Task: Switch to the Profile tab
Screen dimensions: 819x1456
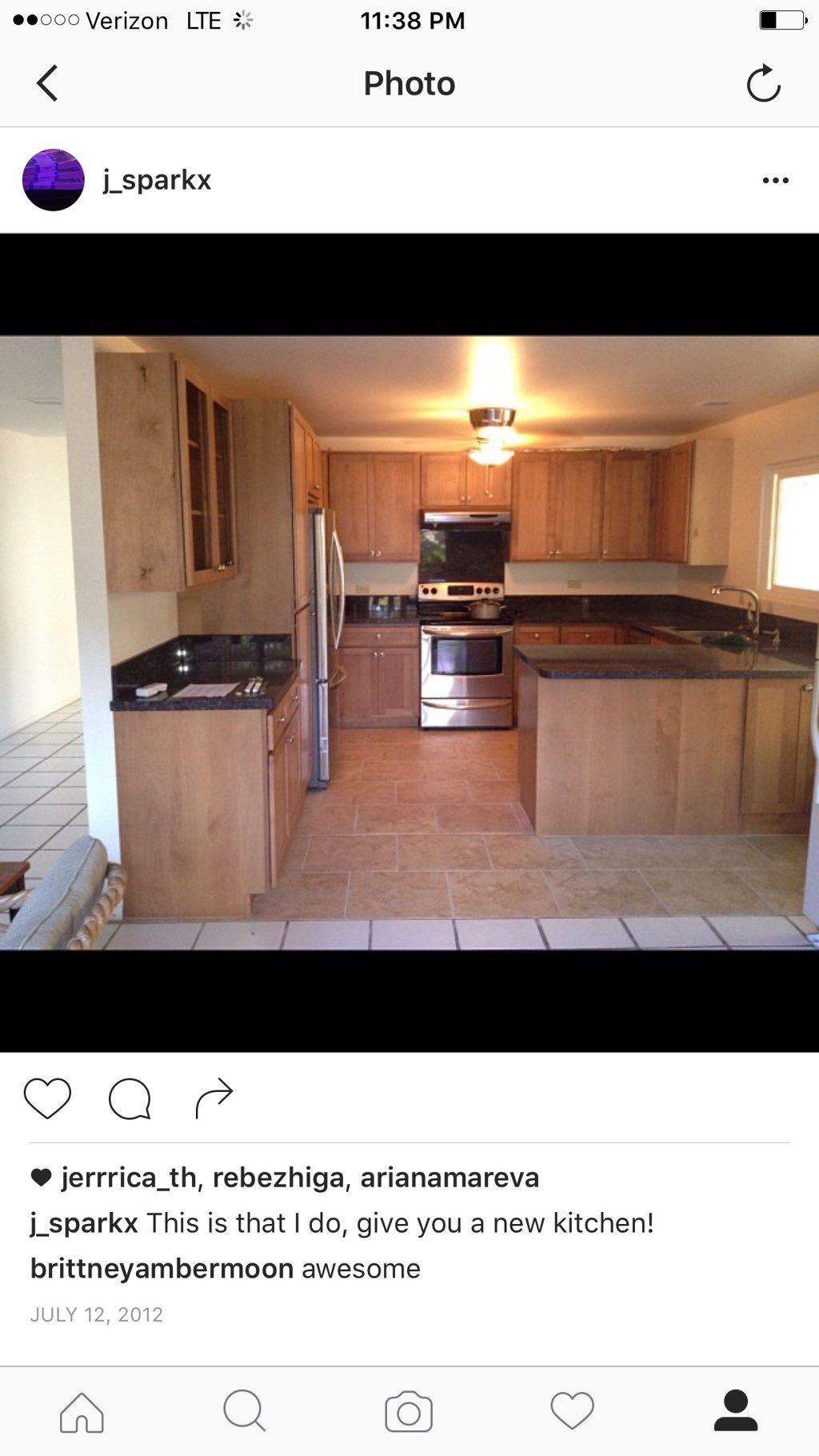Action: click(736, 1411)
